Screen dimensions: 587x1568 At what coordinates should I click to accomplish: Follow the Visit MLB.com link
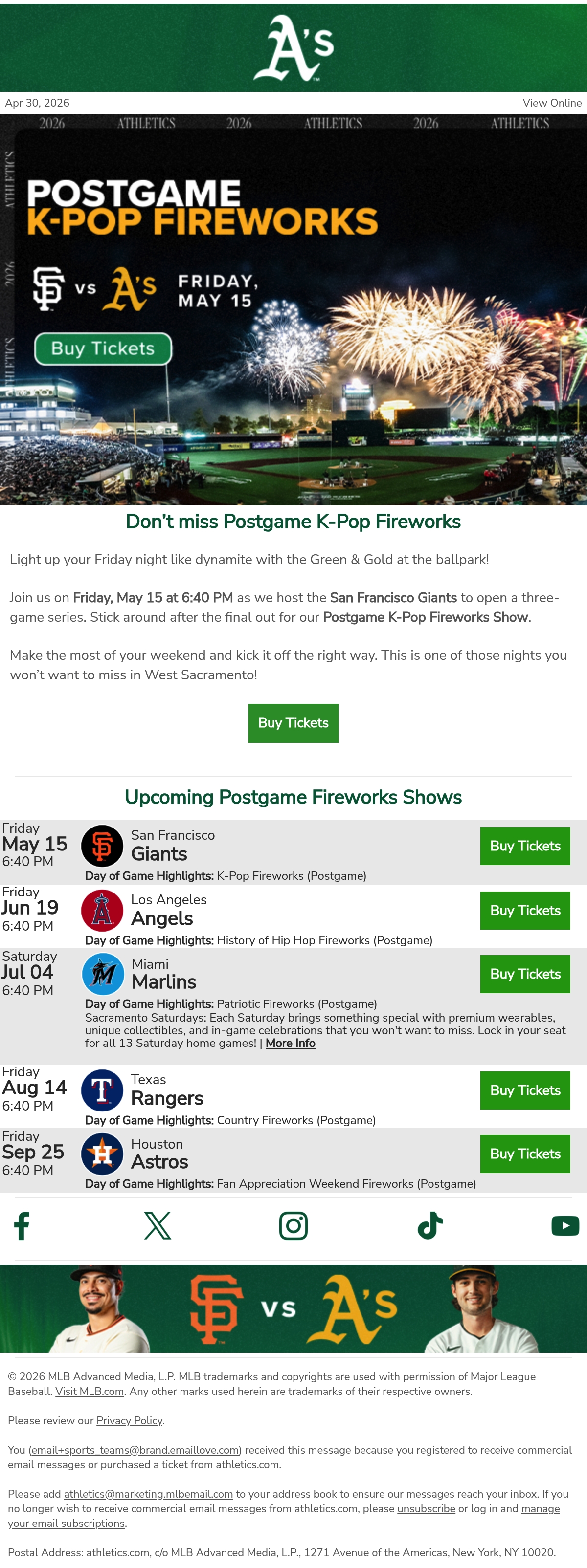coord(90,1392)
